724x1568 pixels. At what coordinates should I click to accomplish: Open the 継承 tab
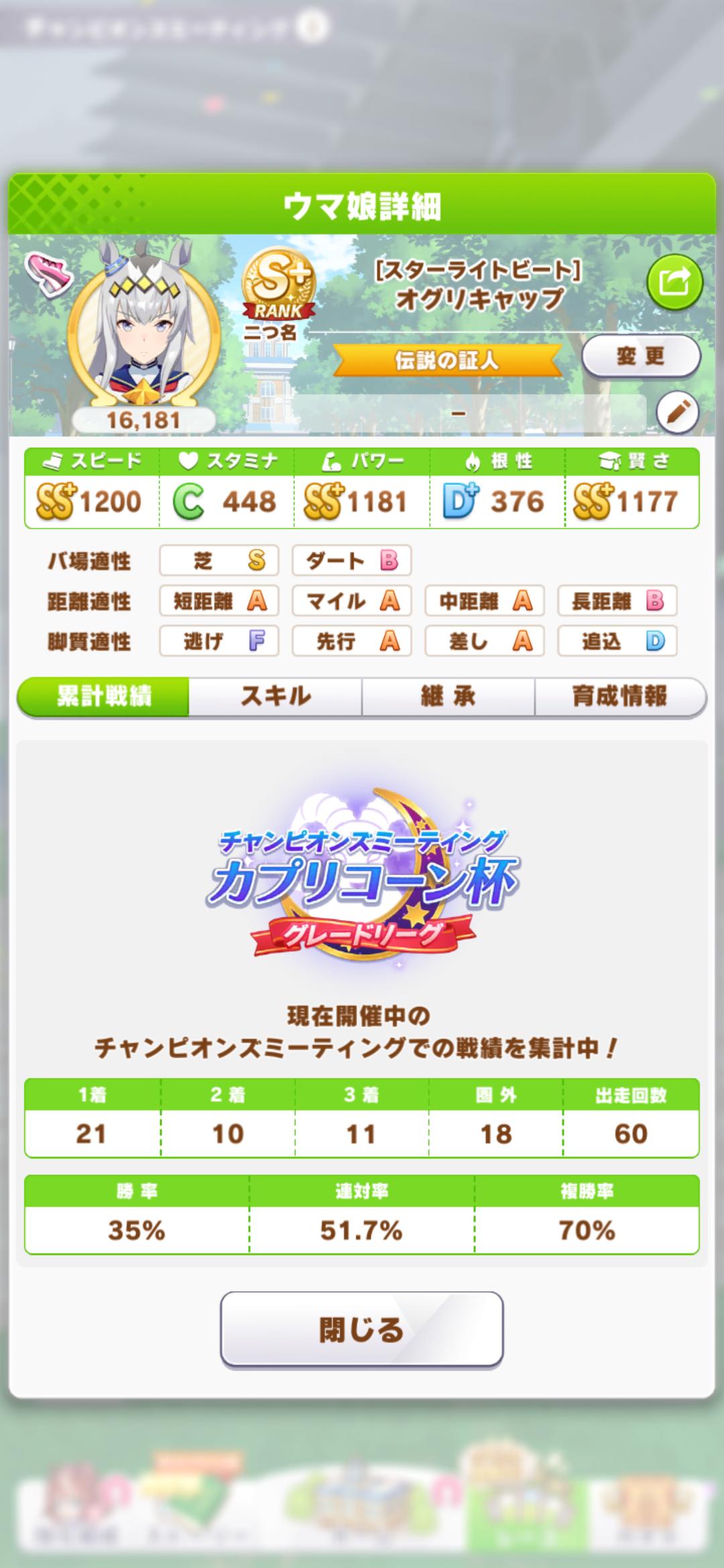[x=448, y=696]
